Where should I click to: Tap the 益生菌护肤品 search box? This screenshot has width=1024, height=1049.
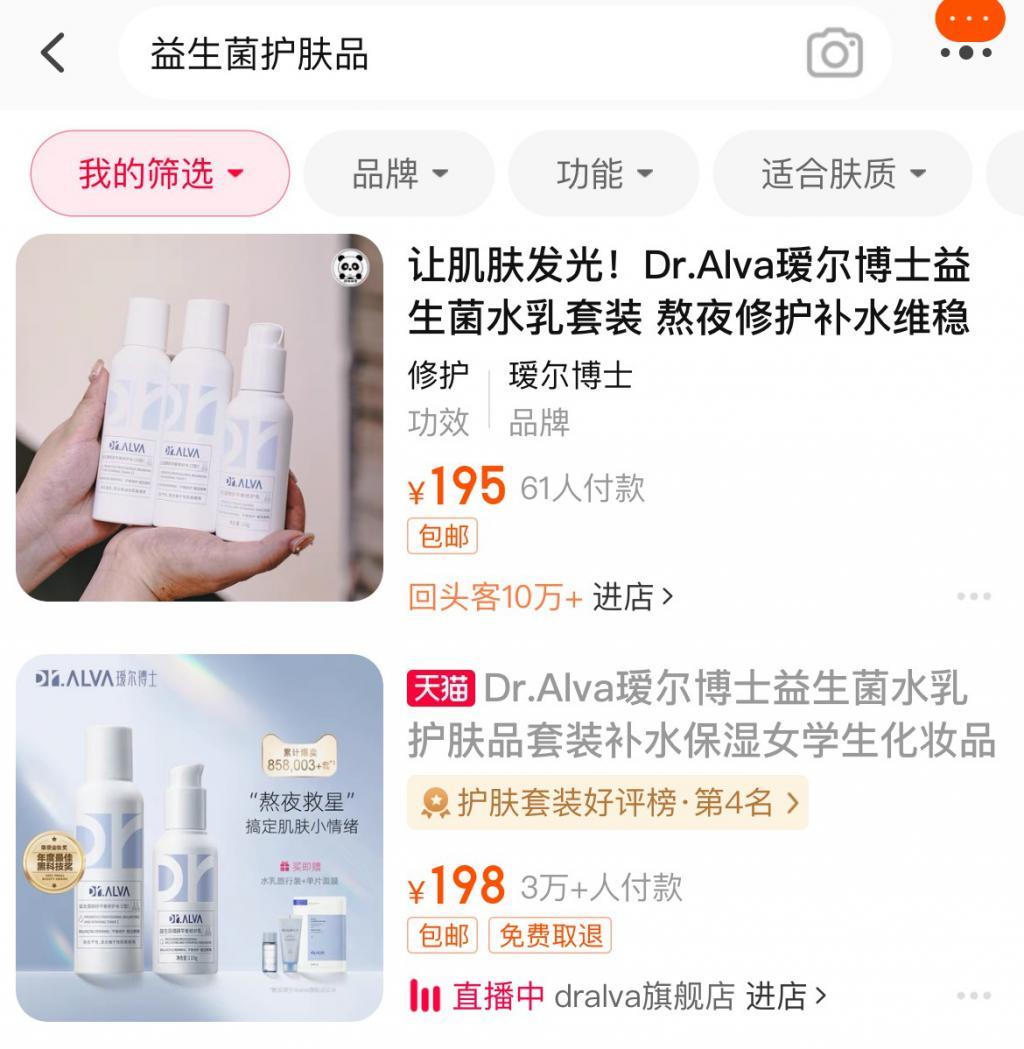[x=460, y=54]
